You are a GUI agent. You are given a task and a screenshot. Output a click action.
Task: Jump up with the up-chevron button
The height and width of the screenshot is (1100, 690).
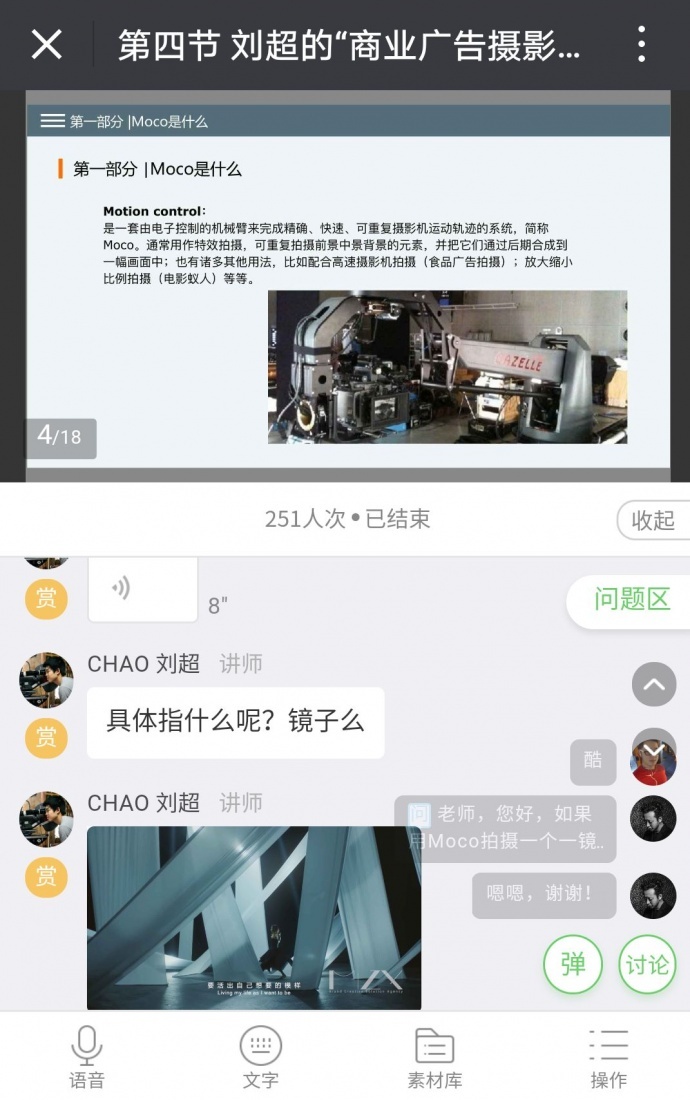(x=654, y=685)
